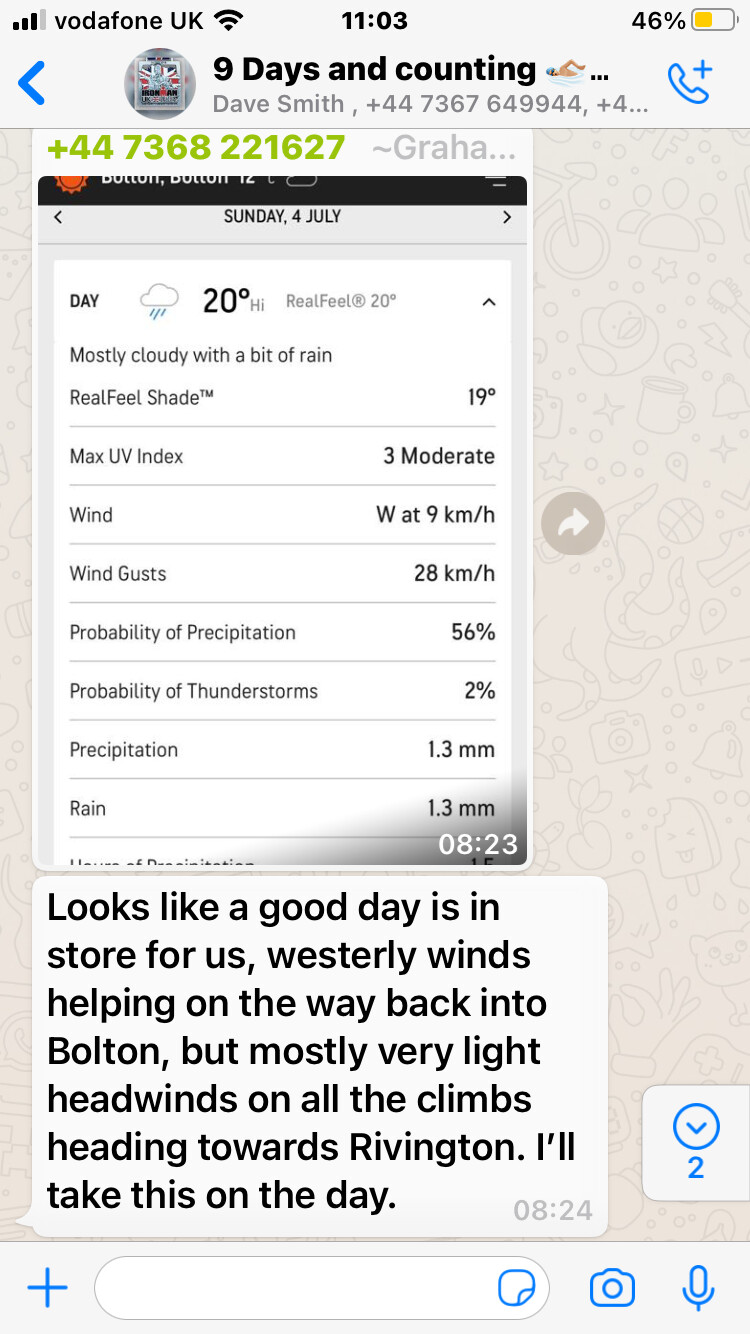Open the shared weather forecast image
This screenshot has width=750, height=1334.
282,520
